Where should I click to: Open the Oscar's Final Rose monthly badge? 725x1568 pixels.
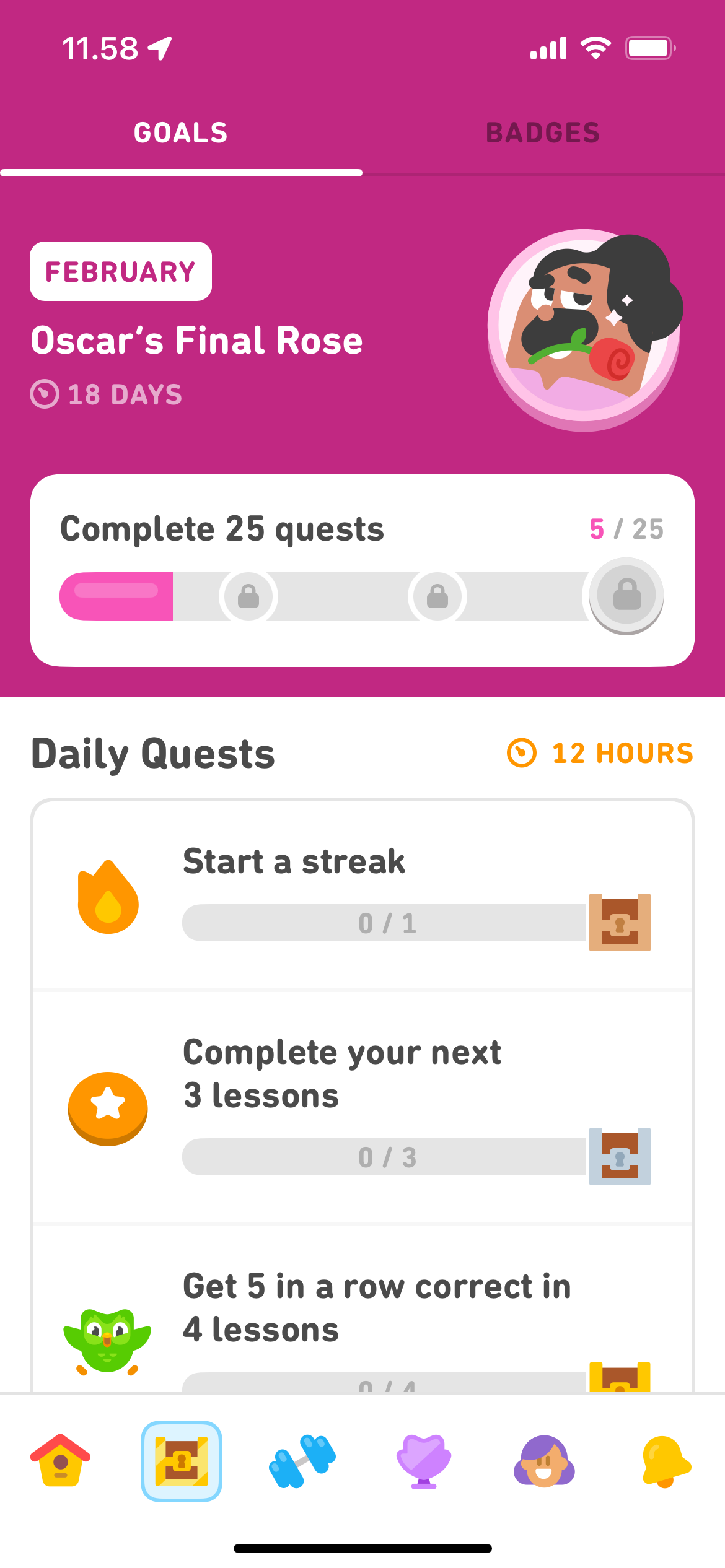[x=584, y=329]
